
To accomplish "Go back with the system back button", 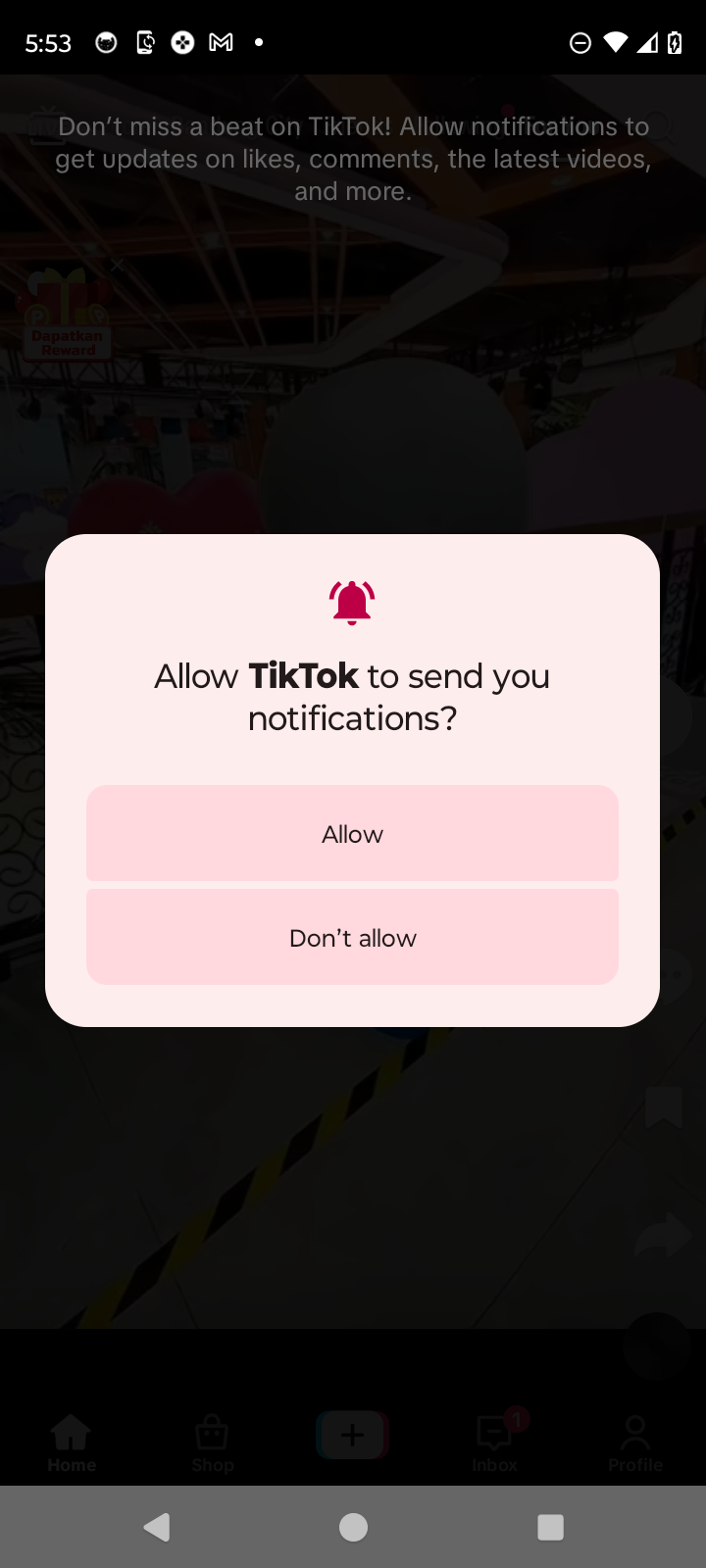I will (x=157, y=1527).
